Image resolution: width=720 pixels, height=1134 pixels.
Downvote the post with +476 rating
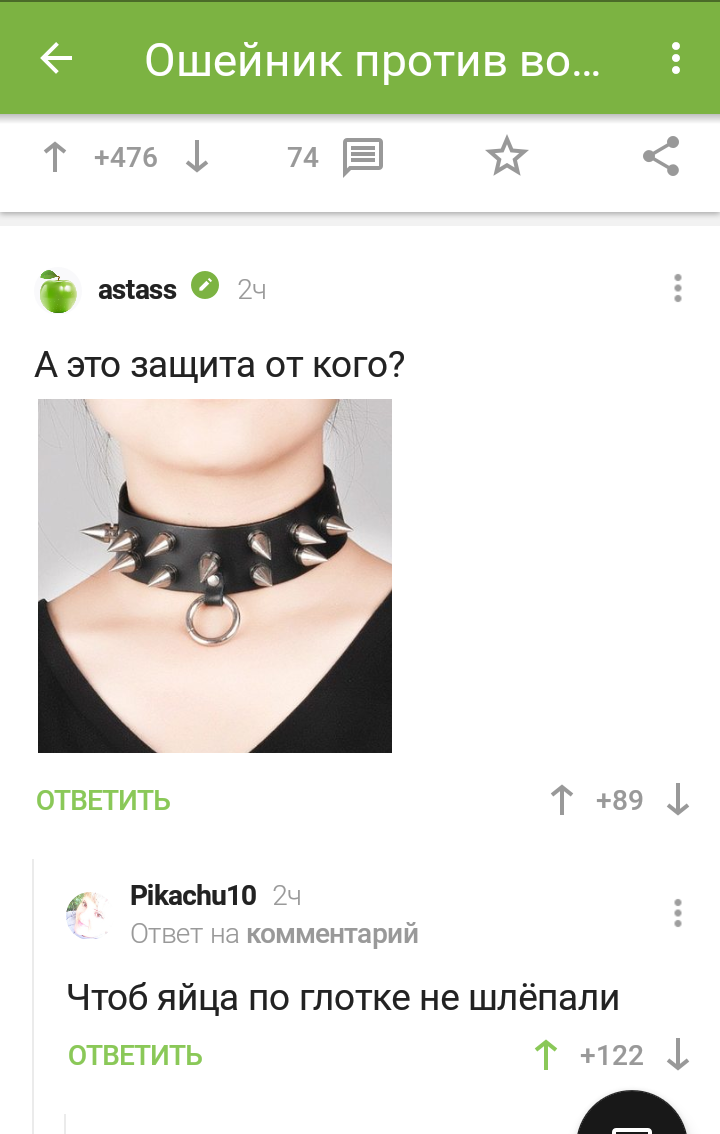point(197,157)
